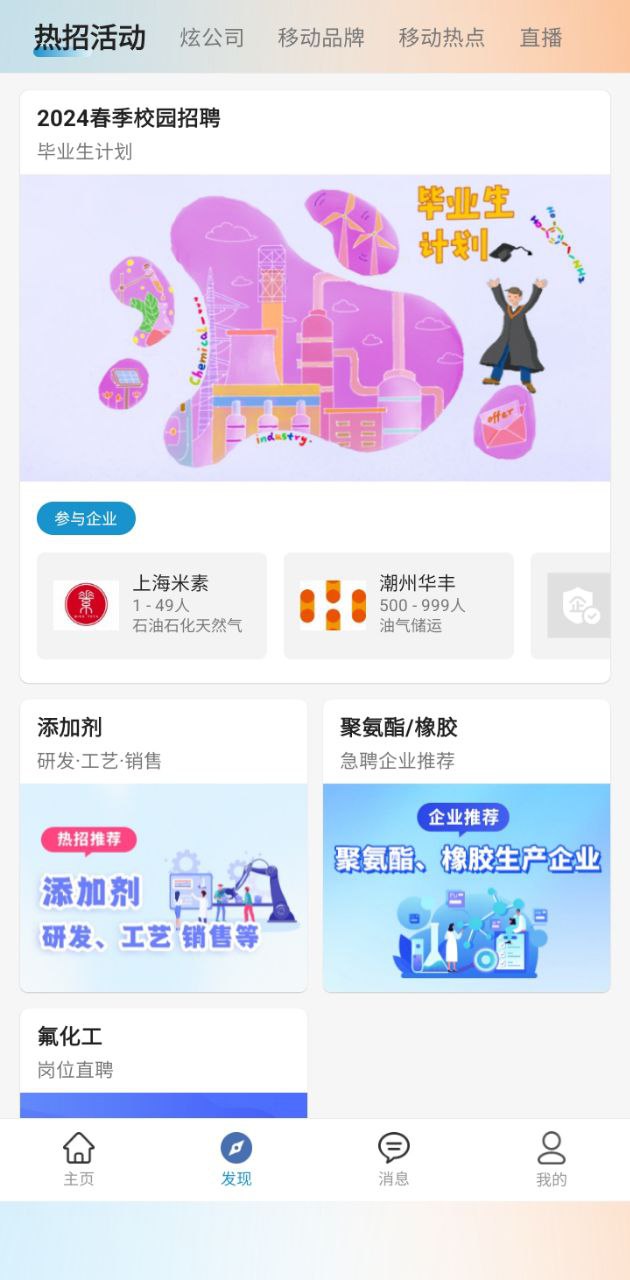
Task: Open the 添加剂 recruitment card
Action: [163, 846]
